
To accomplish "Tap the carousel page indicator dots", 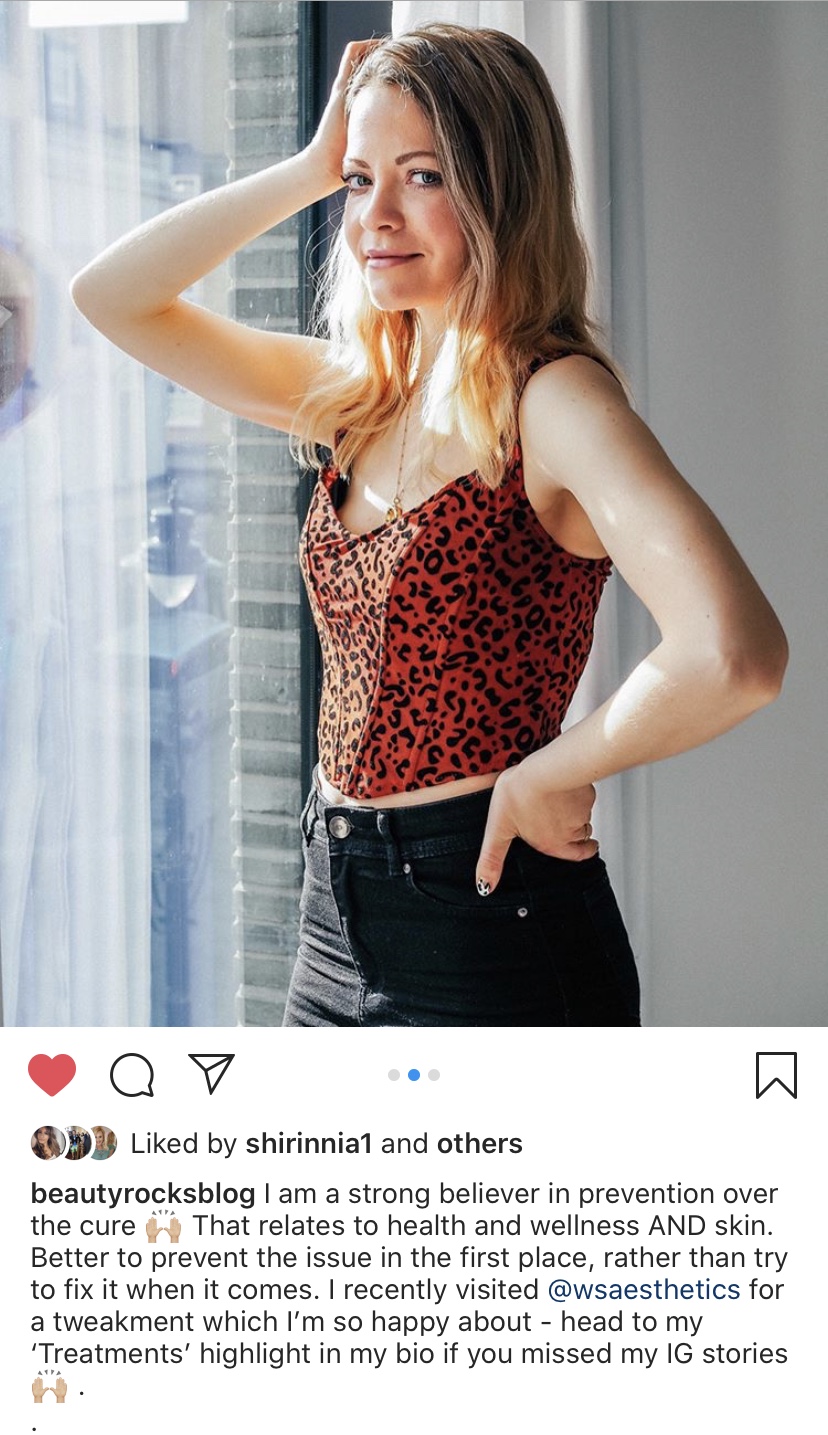I will coord(413,1075).
